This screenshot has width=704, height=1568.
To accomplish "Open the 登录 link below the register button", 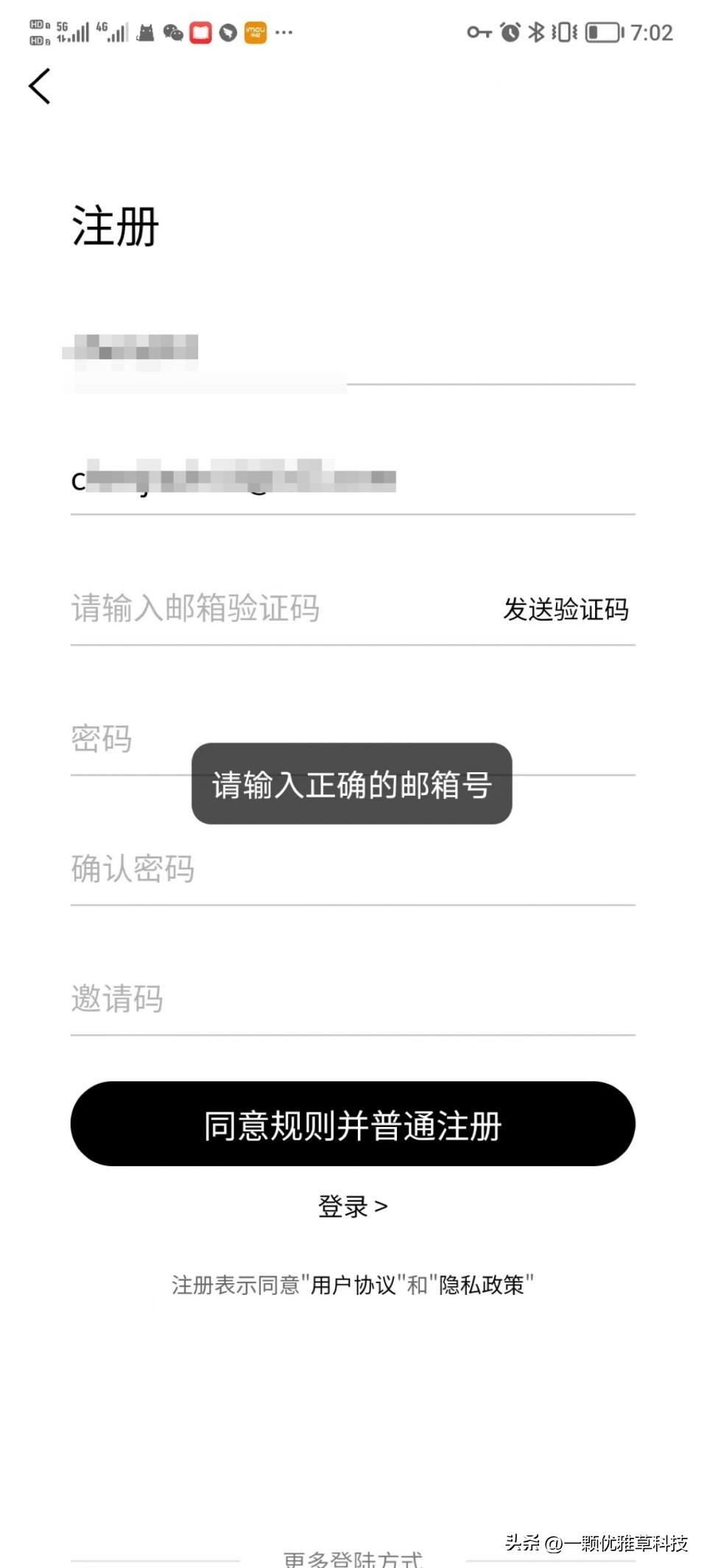I will tap(352, 1205).
